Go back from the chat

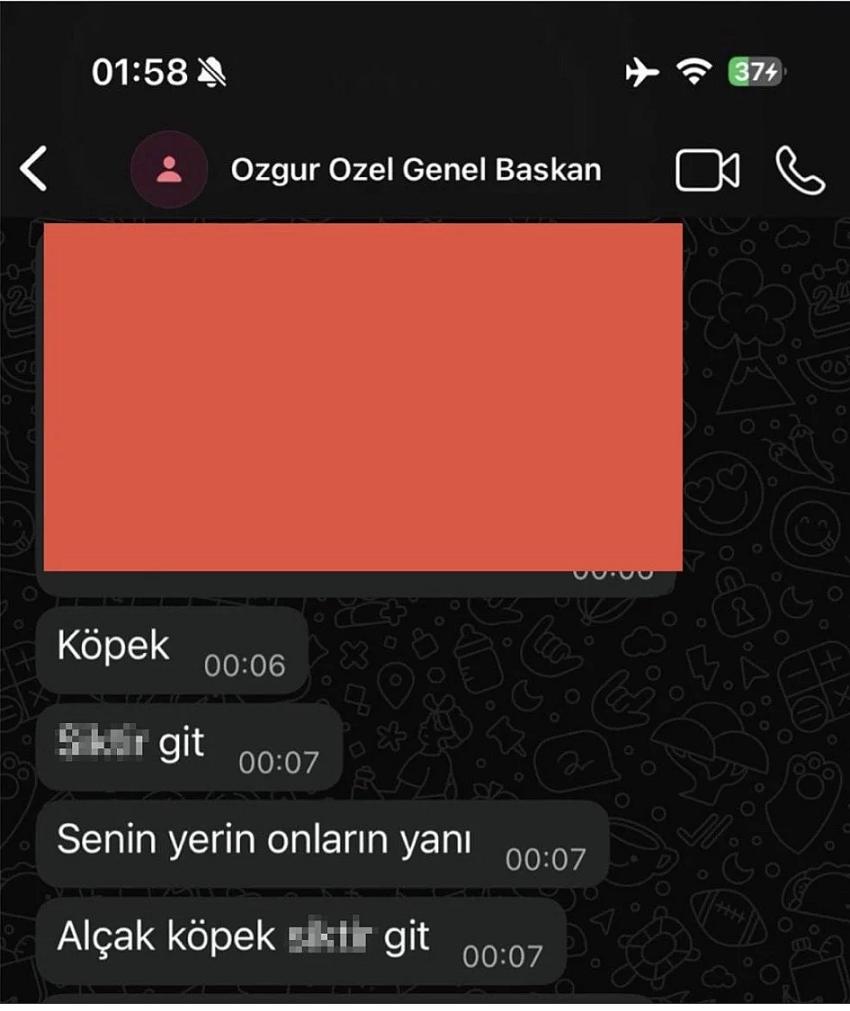point(34,169)
